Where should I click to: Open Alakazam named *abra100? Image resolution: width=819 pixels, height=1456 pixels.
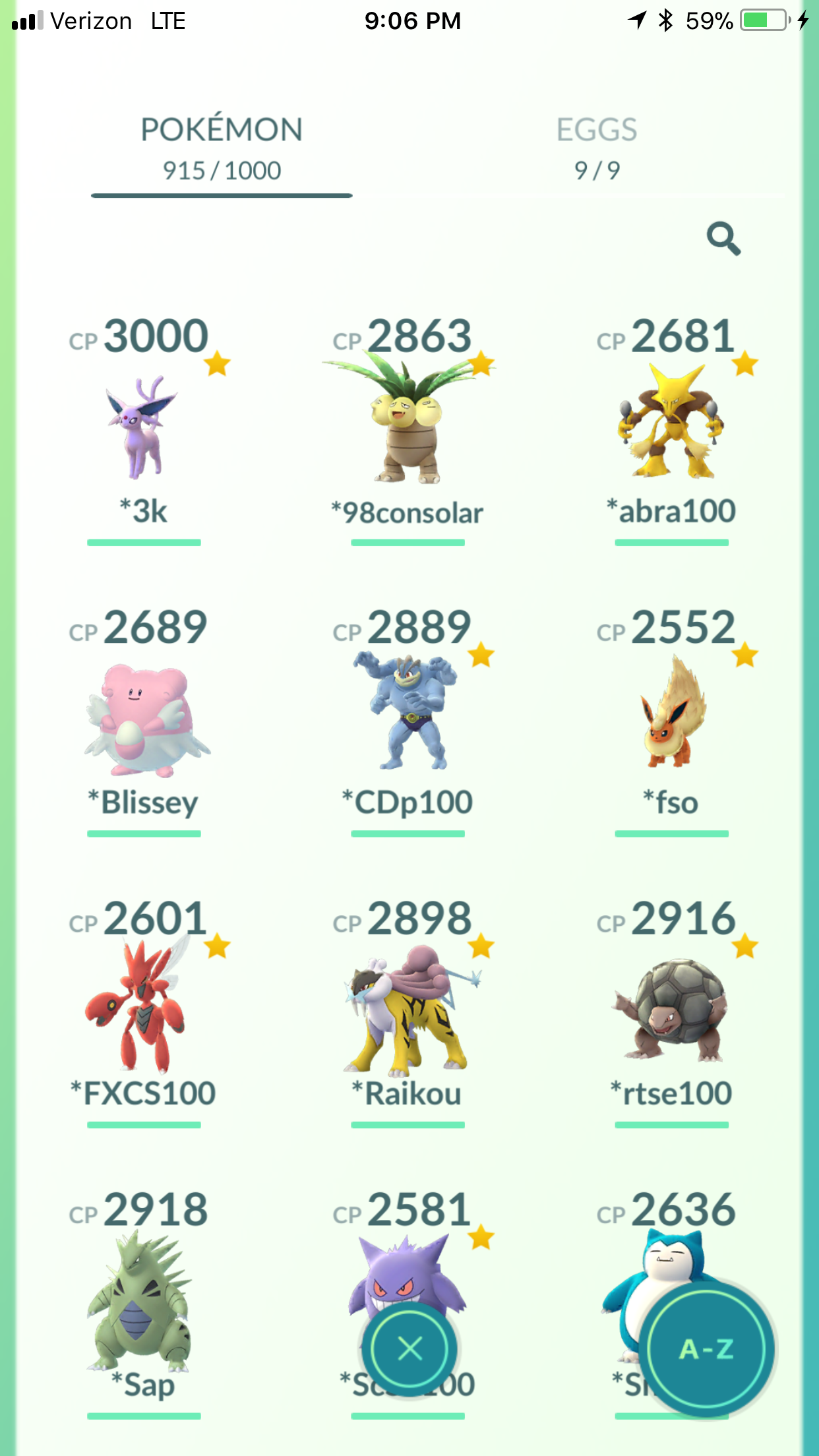[x=671, y=430]
